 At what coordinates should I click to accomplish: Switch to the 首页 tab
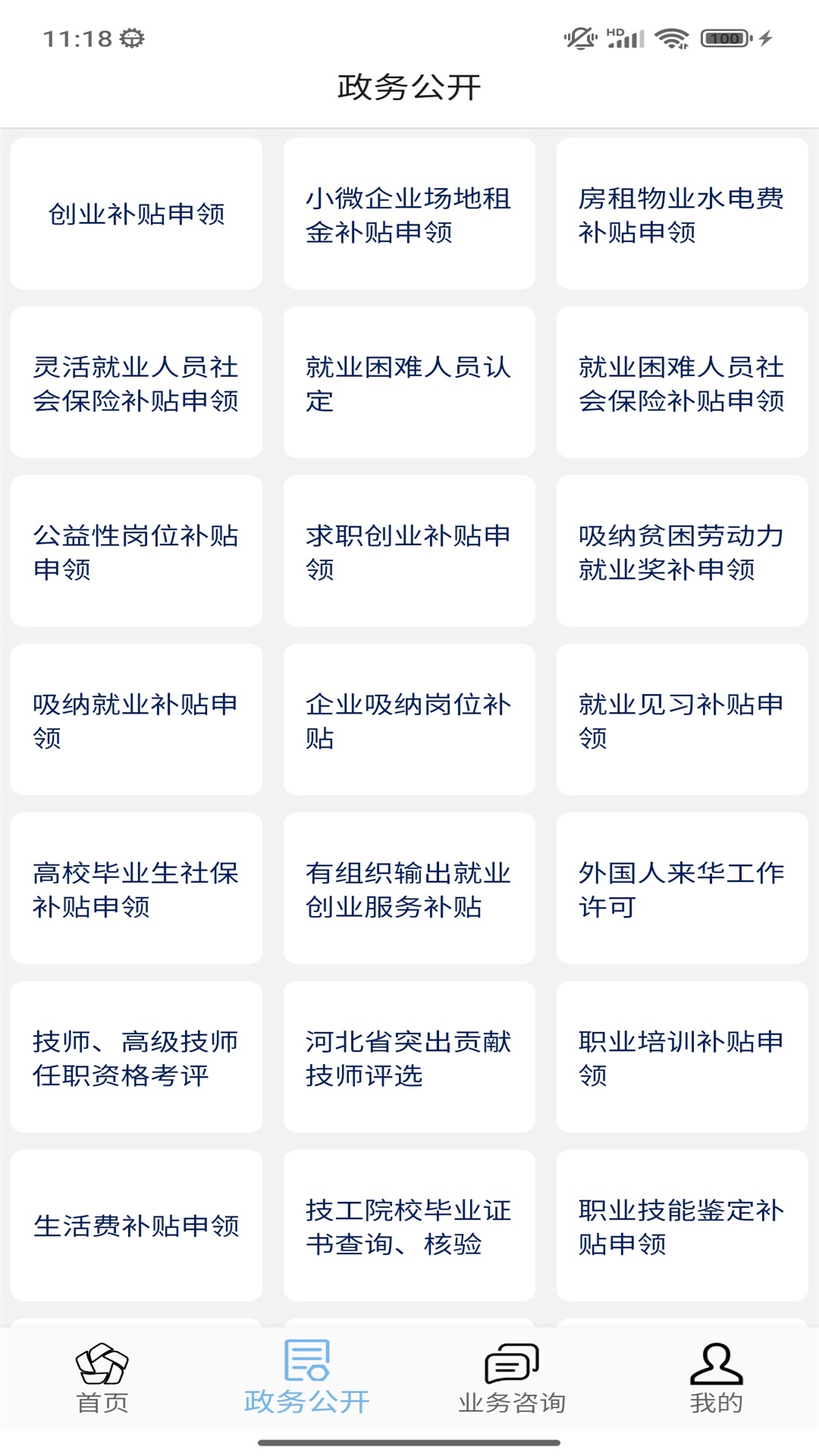click(x=102, y=1379)
